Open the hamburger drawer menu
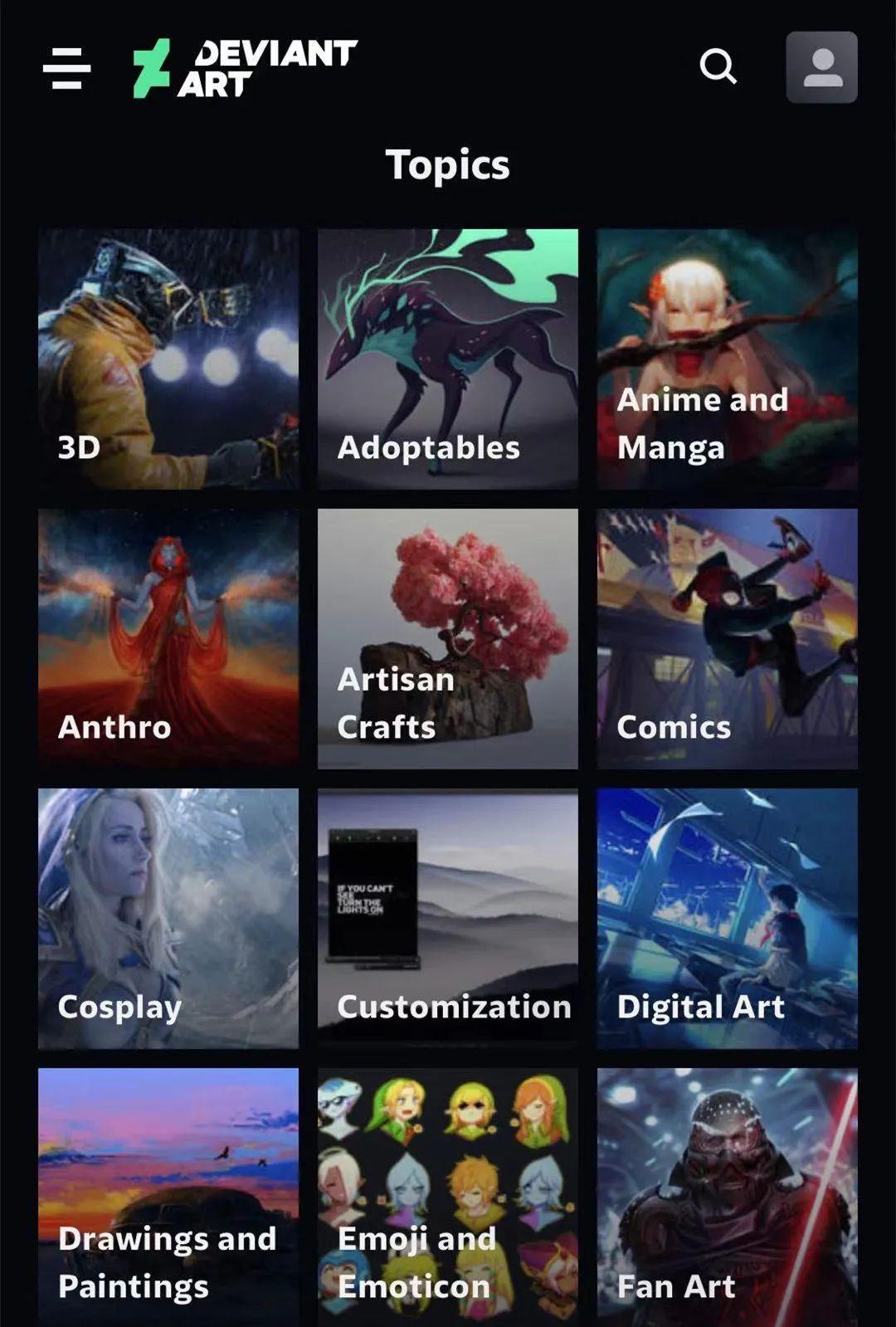896x1327 pixels. pyautogui.click(x=66, y=68)
